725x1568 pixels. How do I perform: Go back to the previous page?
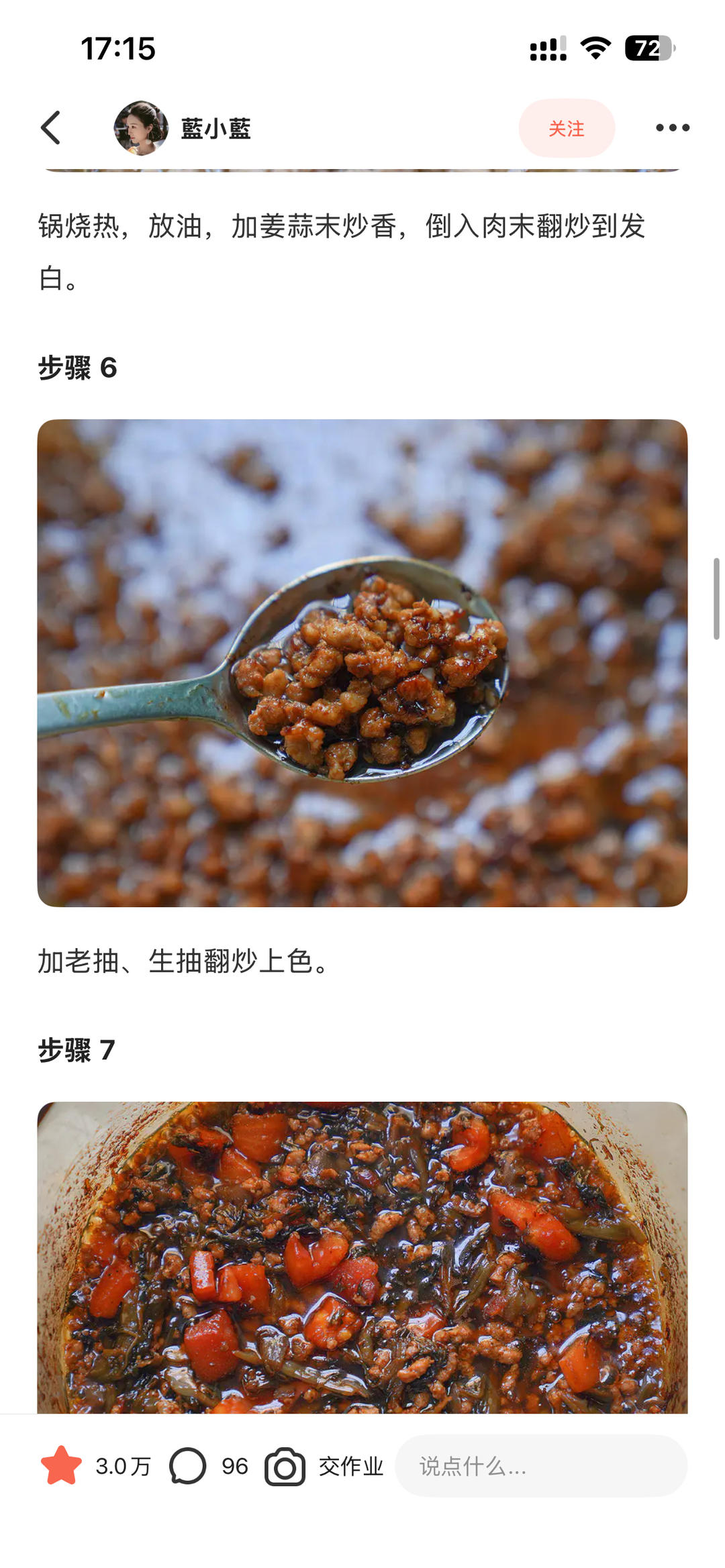(51, 127)
